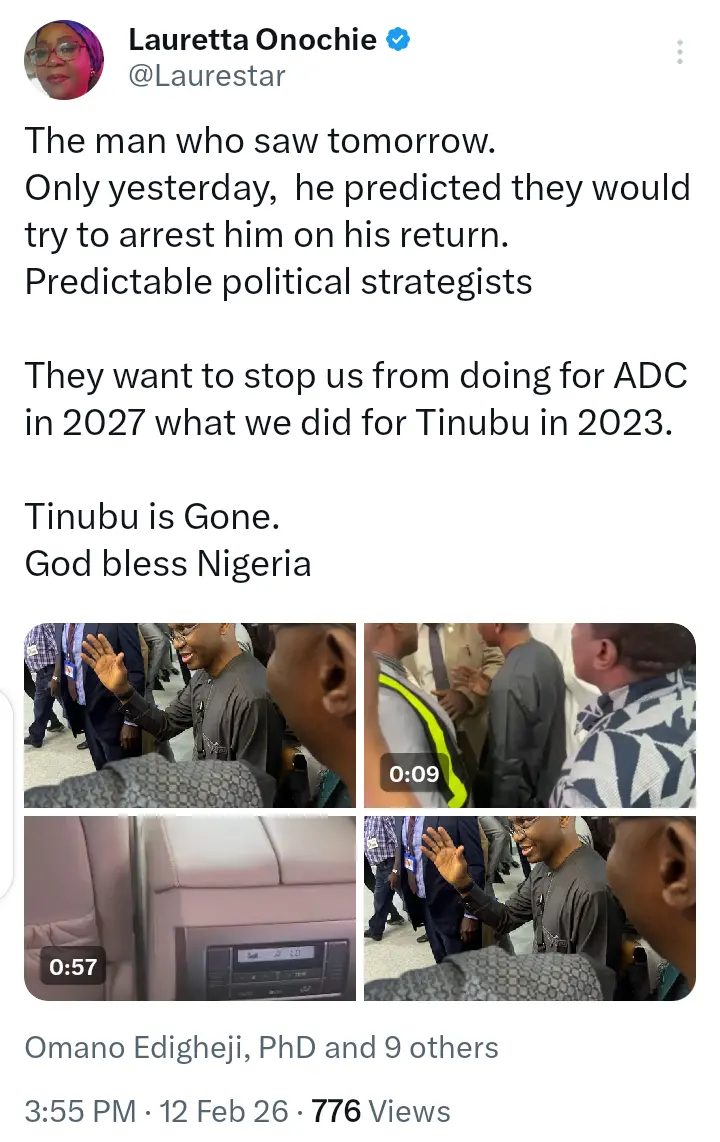
Task: Open the first media tile of man waving
Action: pyautogui.click(x=190, y=715)
